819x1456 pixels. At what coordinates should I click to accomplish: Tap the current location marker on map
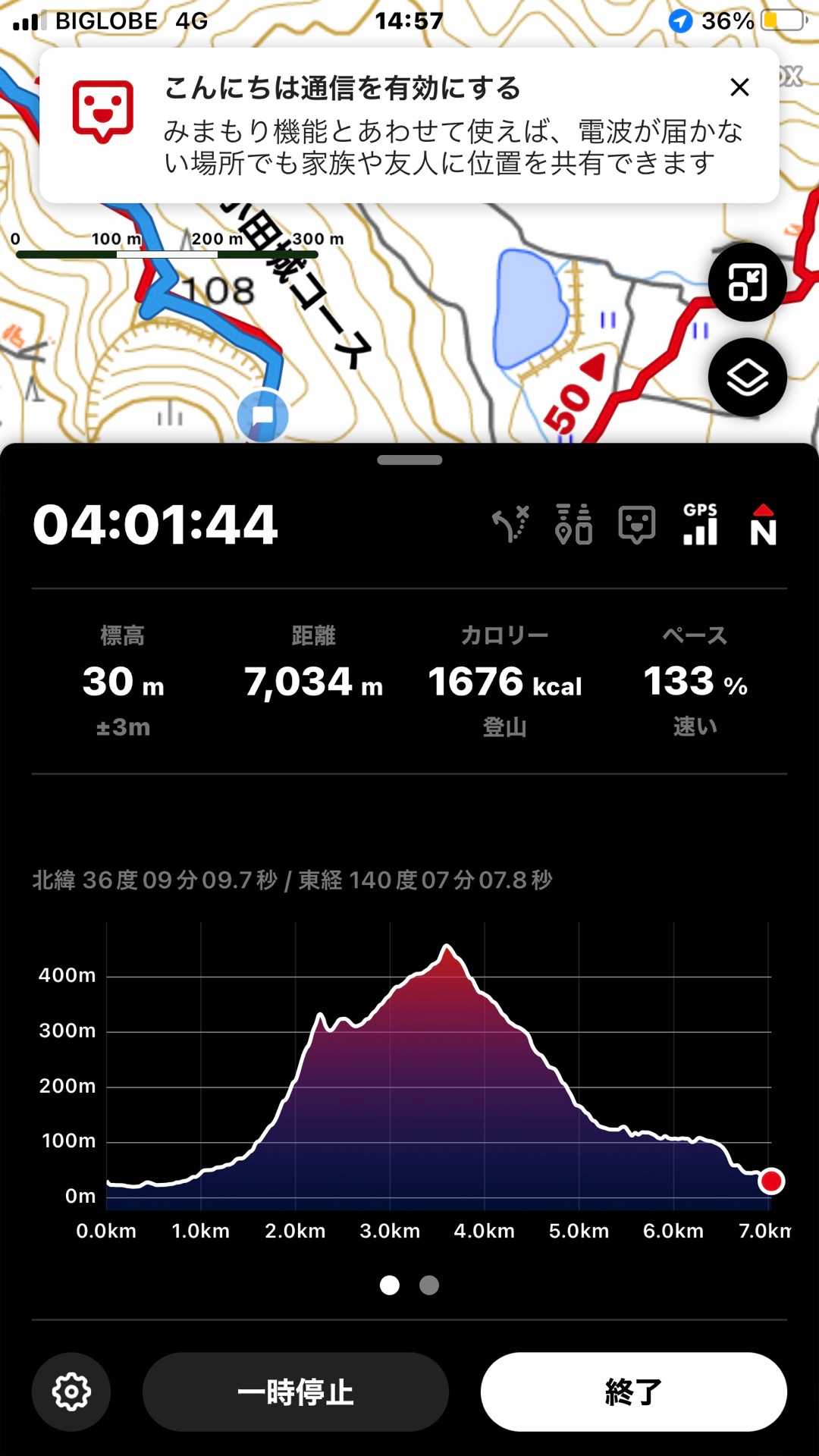click(262, 416)
